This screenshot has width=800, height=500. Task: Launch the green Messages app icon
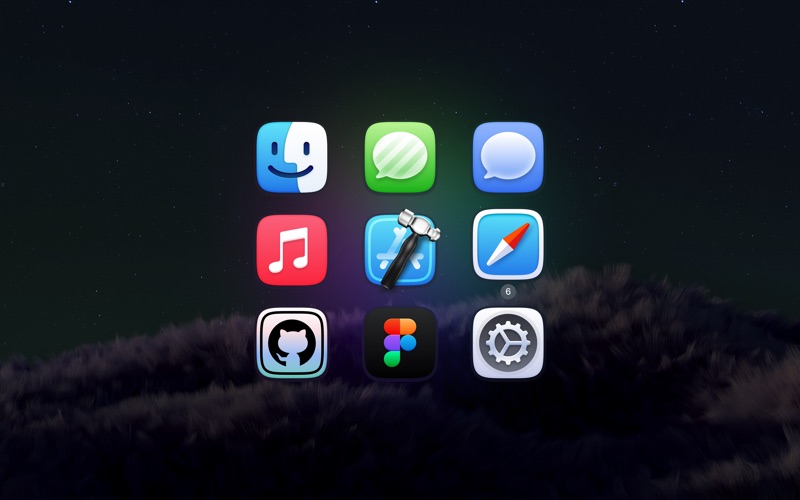tap(400, 157)
